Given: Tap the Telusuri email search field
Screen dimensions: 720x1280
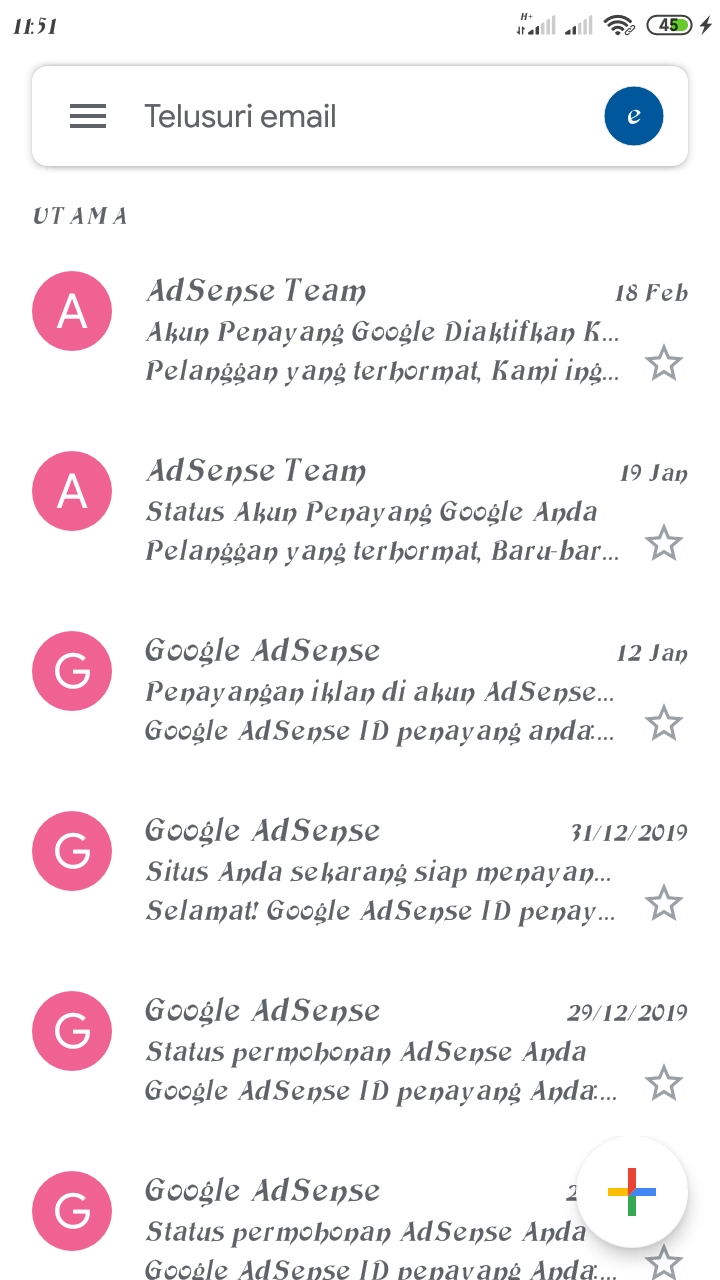Looking at the screenshot, I should tap(340, 117).
